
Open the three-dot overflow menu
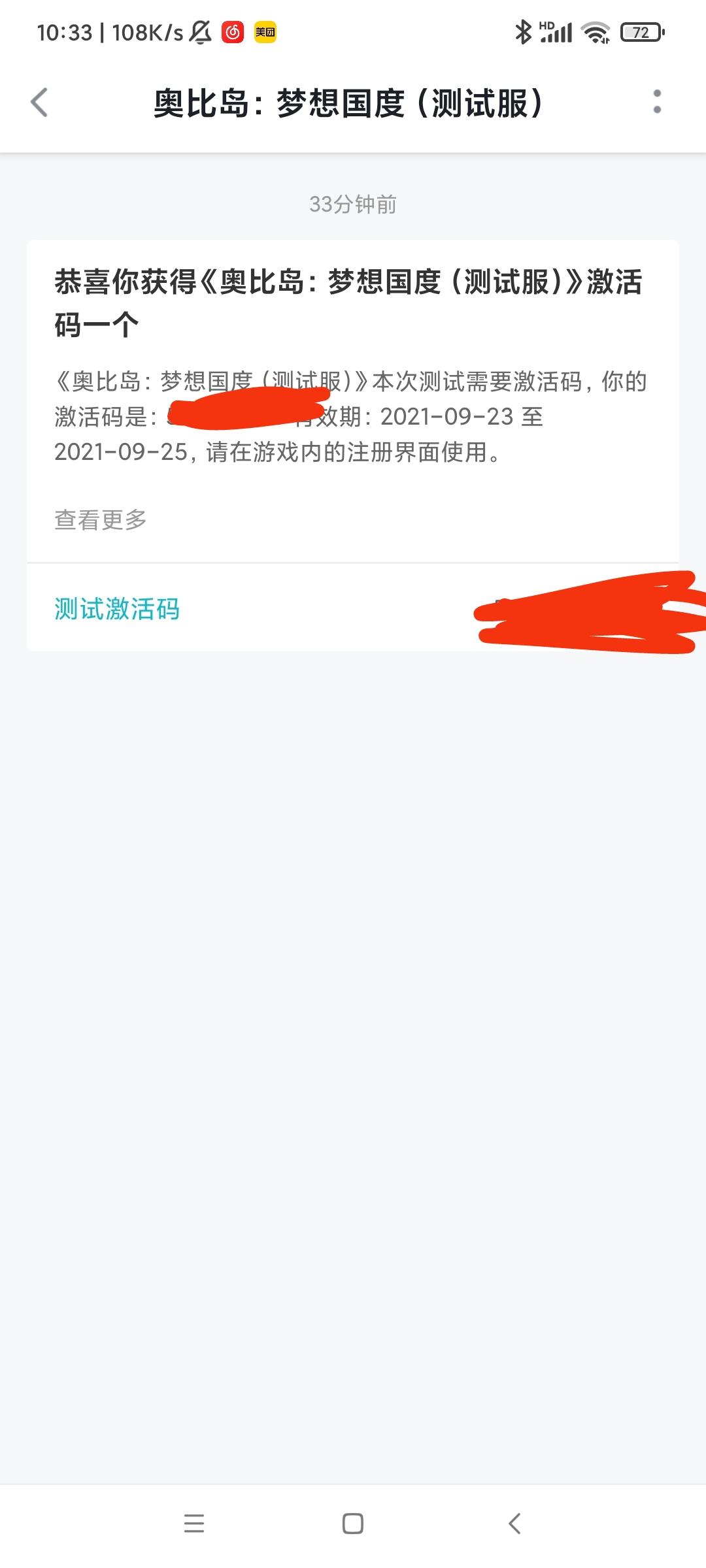657,102
